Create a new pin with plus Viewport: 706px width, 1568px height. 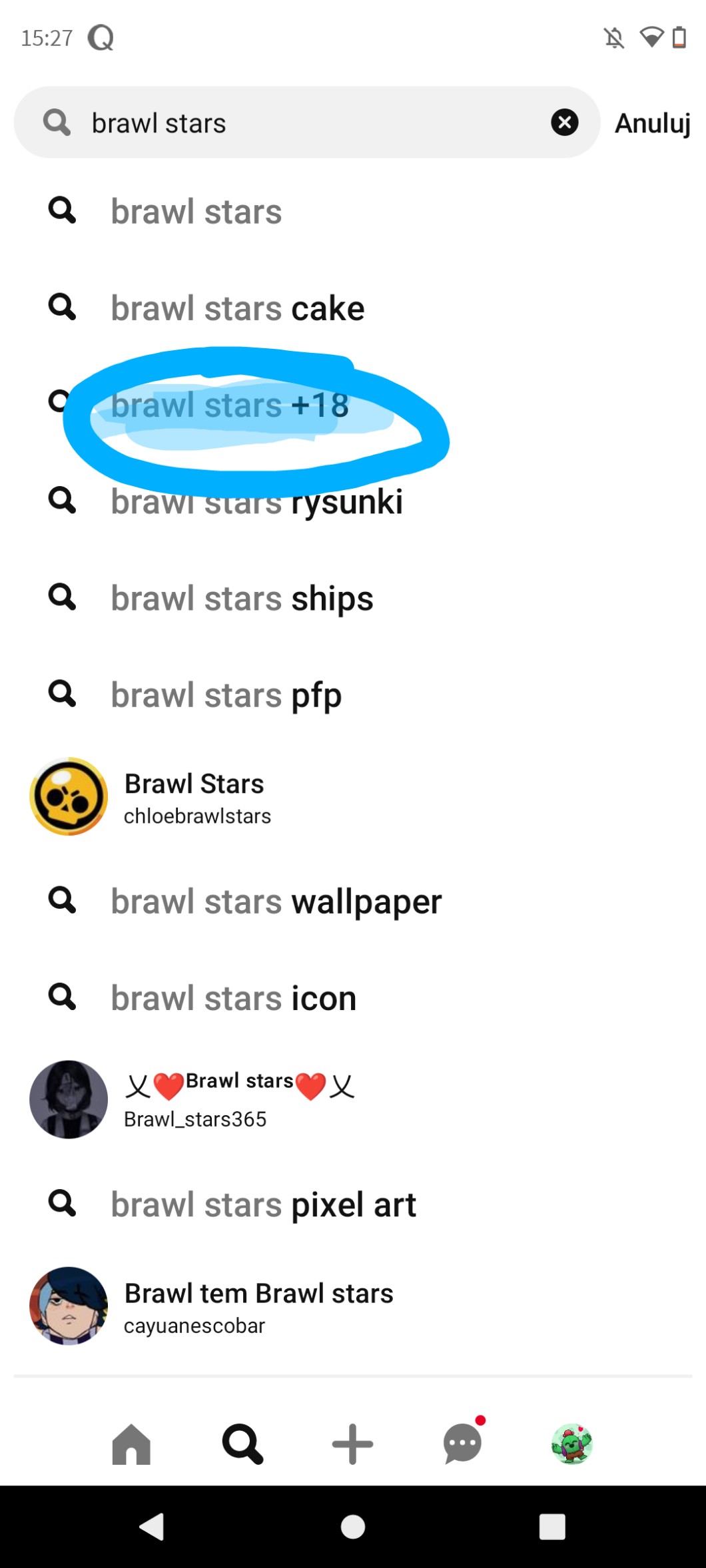click(x=352, y=1444)
